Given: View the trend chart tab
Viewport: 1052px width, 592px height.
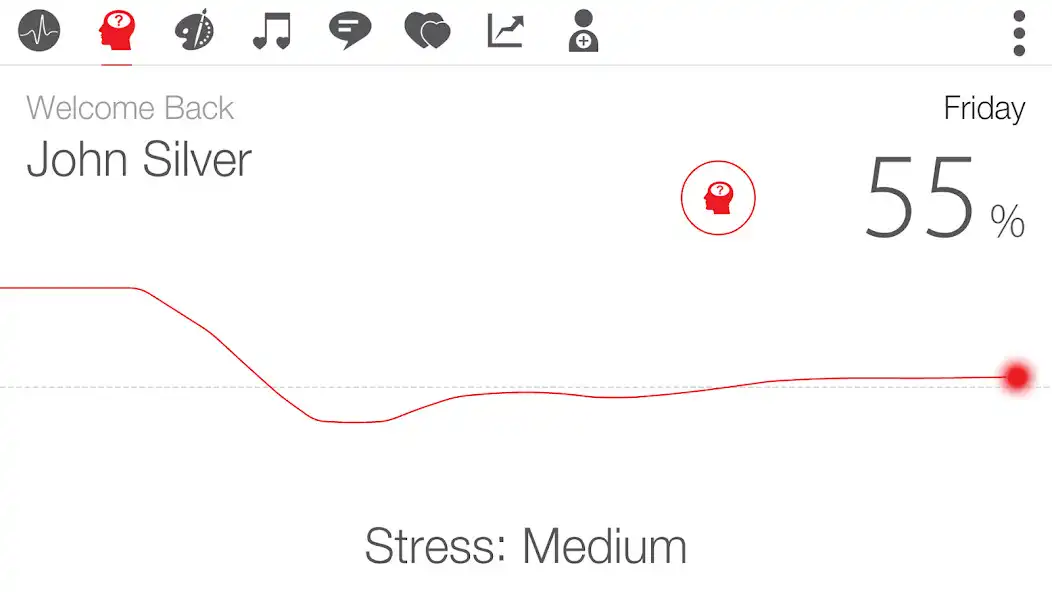Looking at the screenshot, I should [505, 31].
